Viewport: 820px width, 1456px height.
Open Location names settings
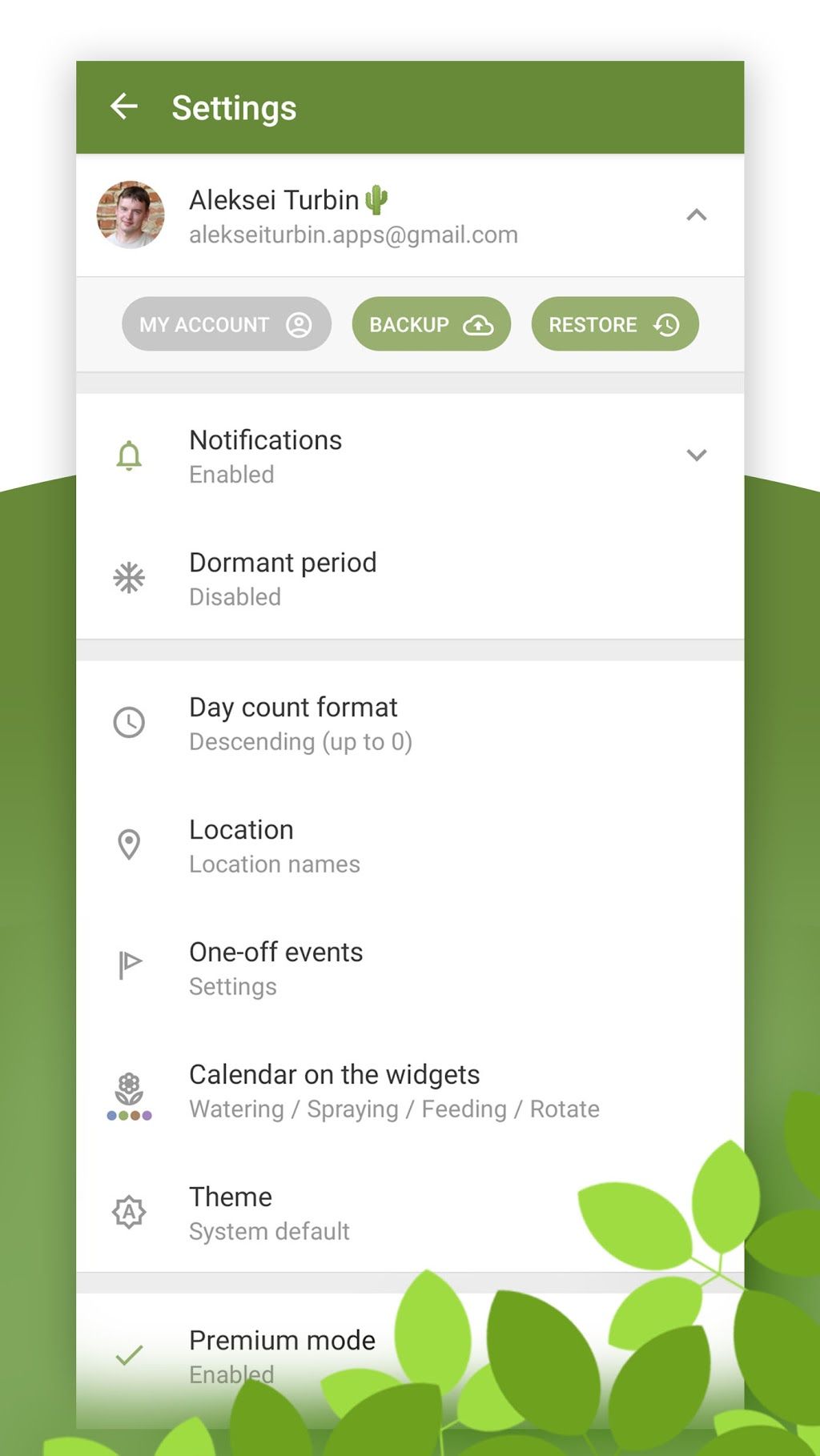click(410, 845)
